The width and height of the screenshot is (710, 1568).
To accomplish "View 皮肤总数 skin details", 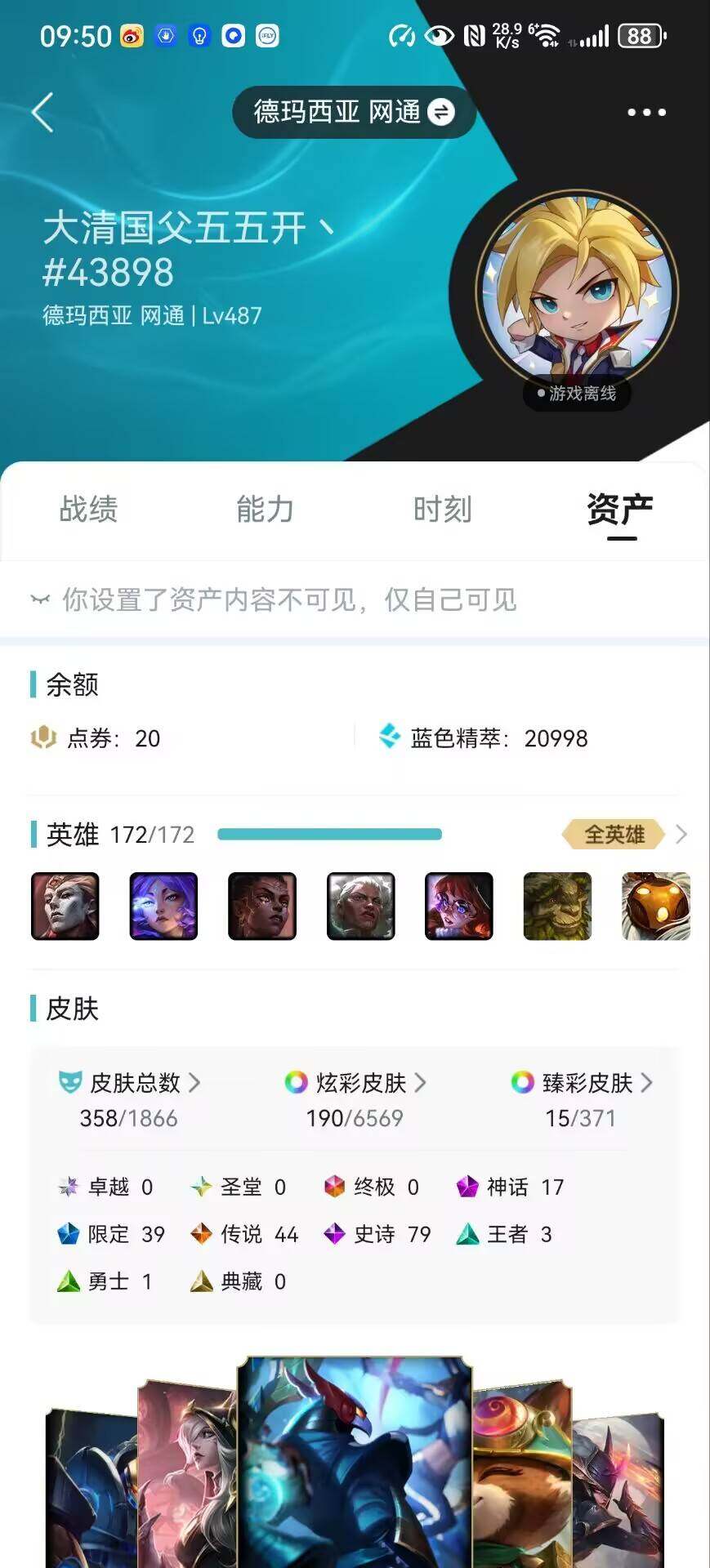I will pyautogui.click(x=131, y=1083).
